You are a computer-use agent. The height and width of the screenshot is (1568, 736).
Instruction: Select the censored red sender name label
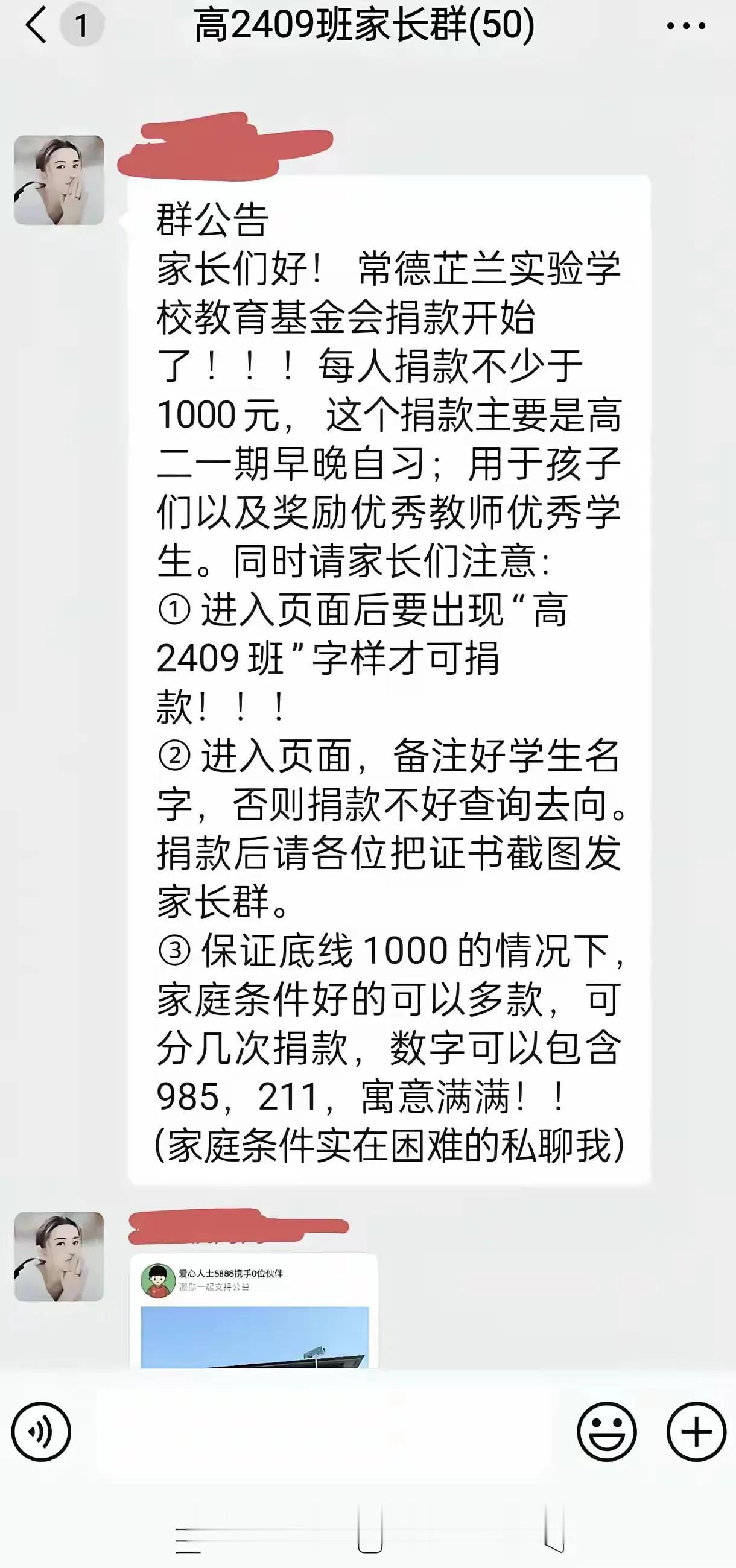coord(225,146)
